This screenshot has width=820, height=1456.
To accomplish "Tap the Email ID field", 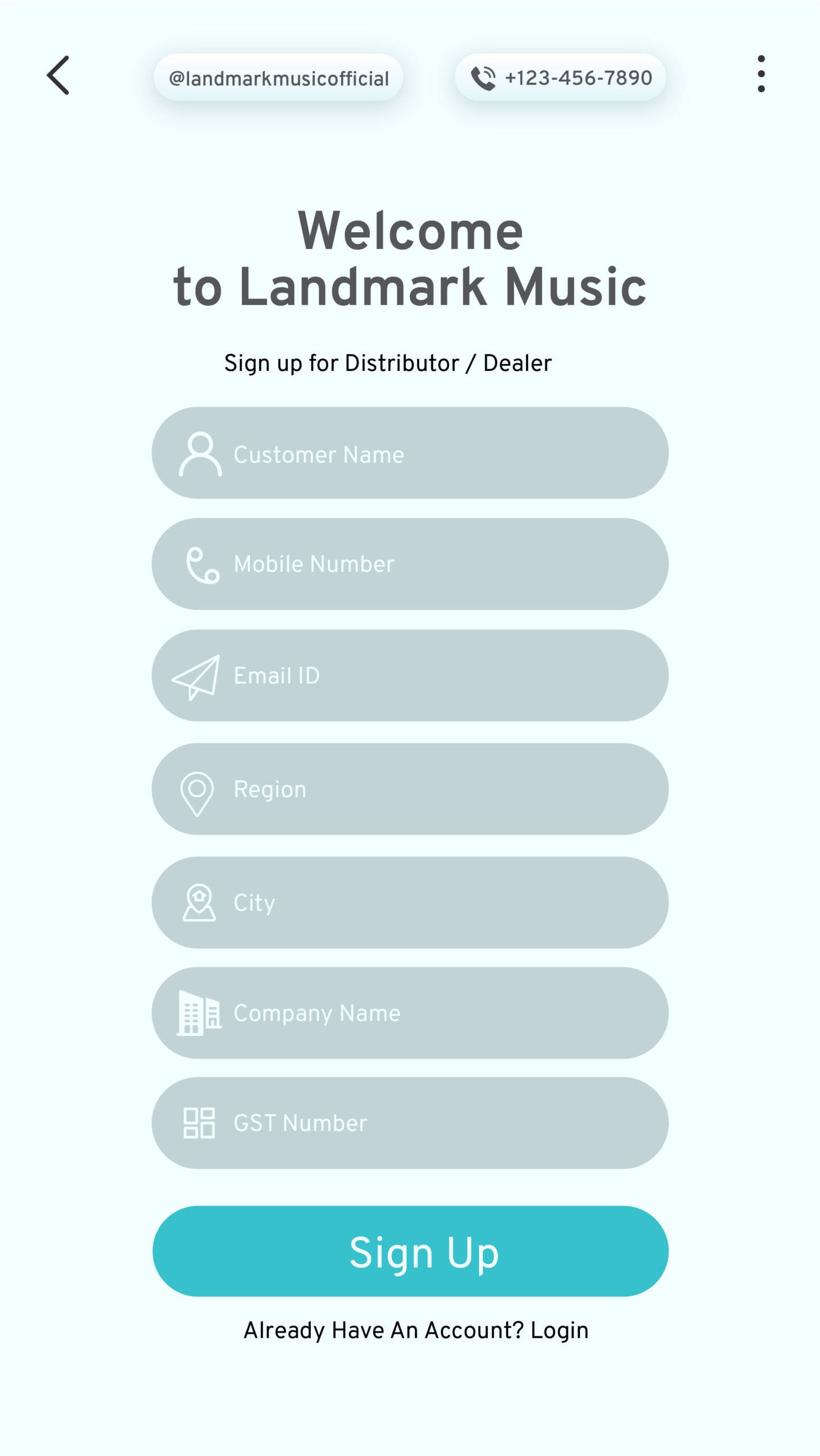I will [410, 676].
